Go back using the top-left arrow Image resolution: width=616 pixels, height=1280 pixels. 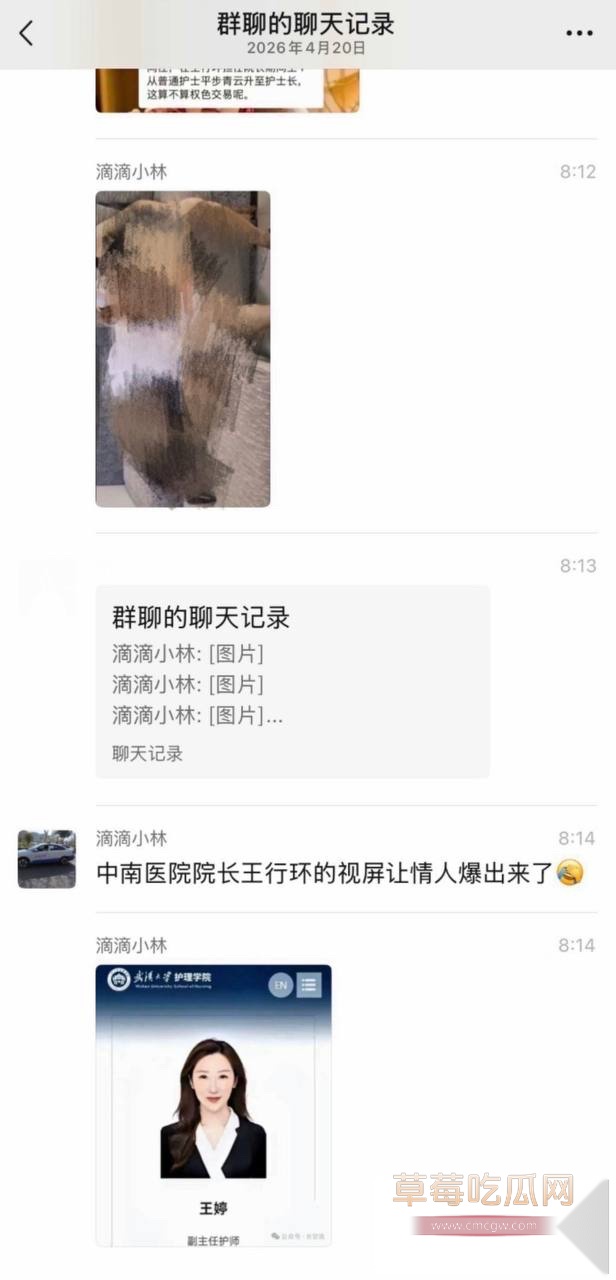click(x=26, y=33)
